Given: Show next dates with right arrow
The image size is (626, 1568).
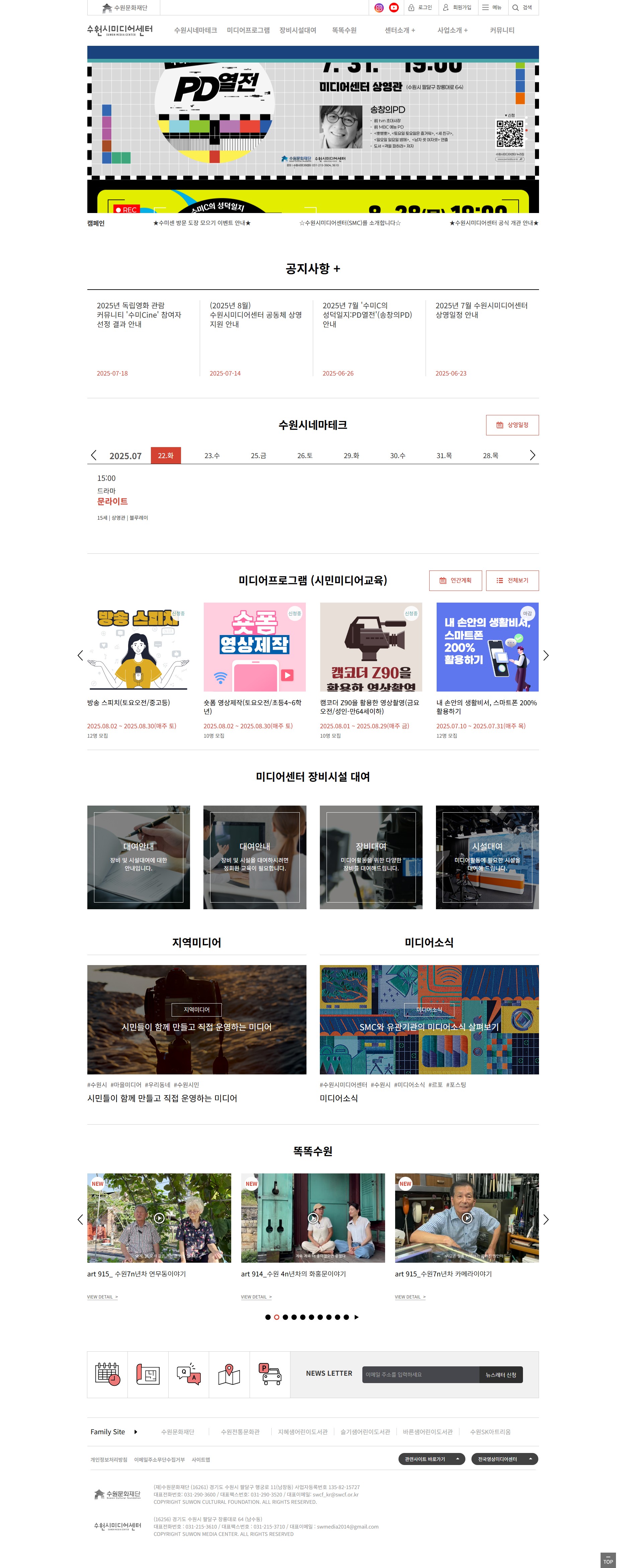Looking at the screenshot, I should pos(532,455).
